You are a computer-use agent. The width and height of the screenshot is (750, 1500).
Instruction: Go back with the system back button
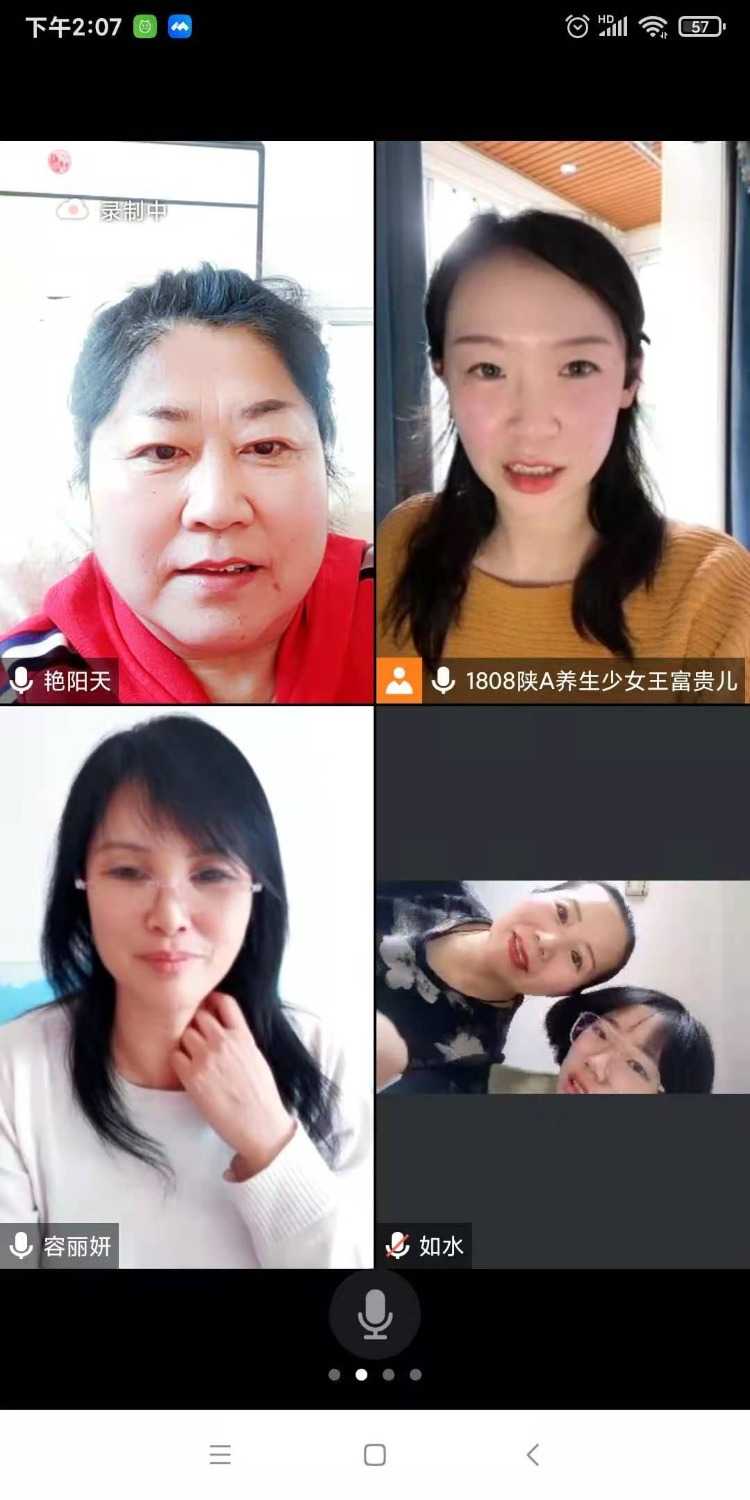533,1455
